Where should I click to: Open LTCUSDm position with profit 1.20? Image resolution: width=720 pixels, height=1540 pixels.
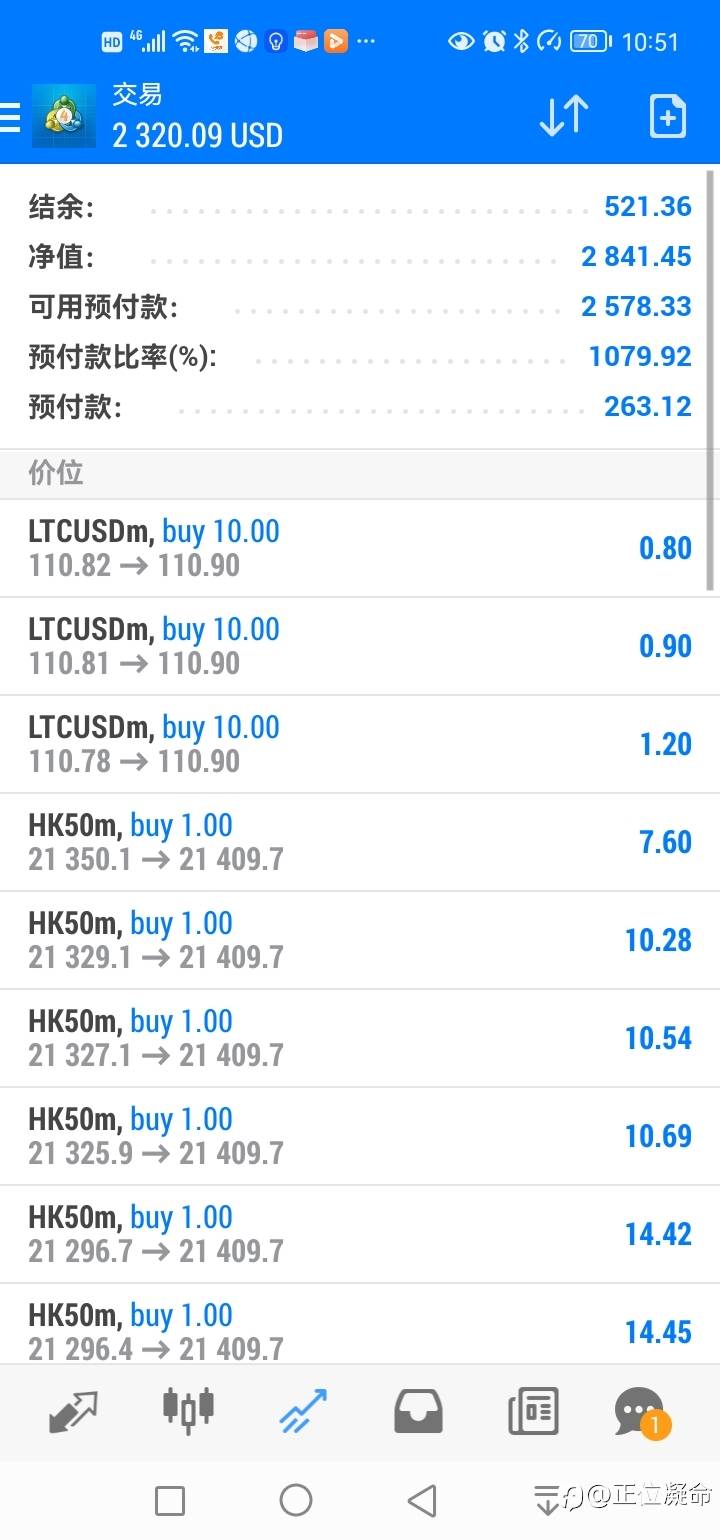pyautogui.click(x=360, y=744)
